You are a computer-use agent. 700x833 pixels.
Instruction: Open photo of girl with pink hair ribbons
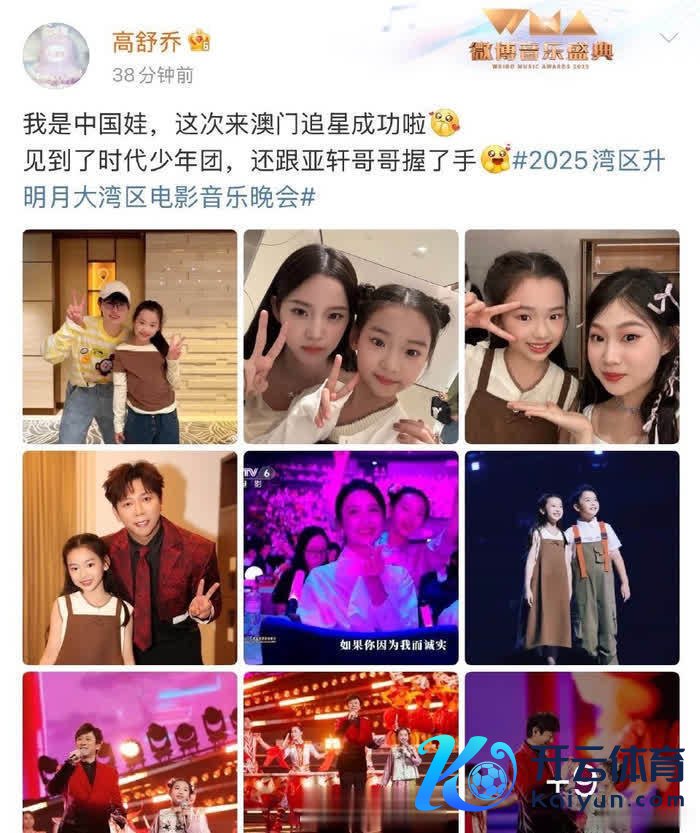click(x=572, y=337)
